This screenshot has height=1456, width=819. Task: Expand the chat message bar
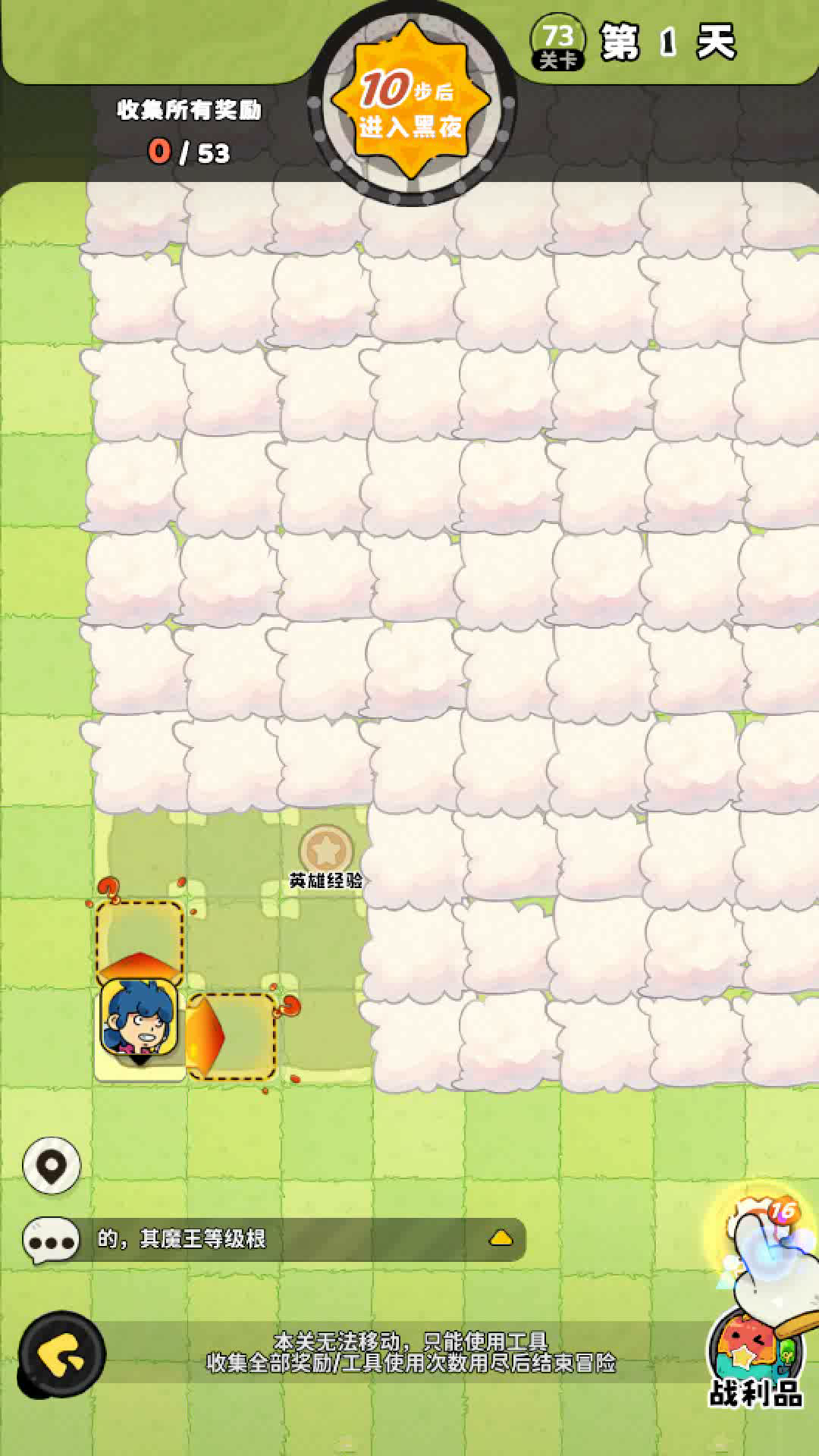coord(500,1239)
